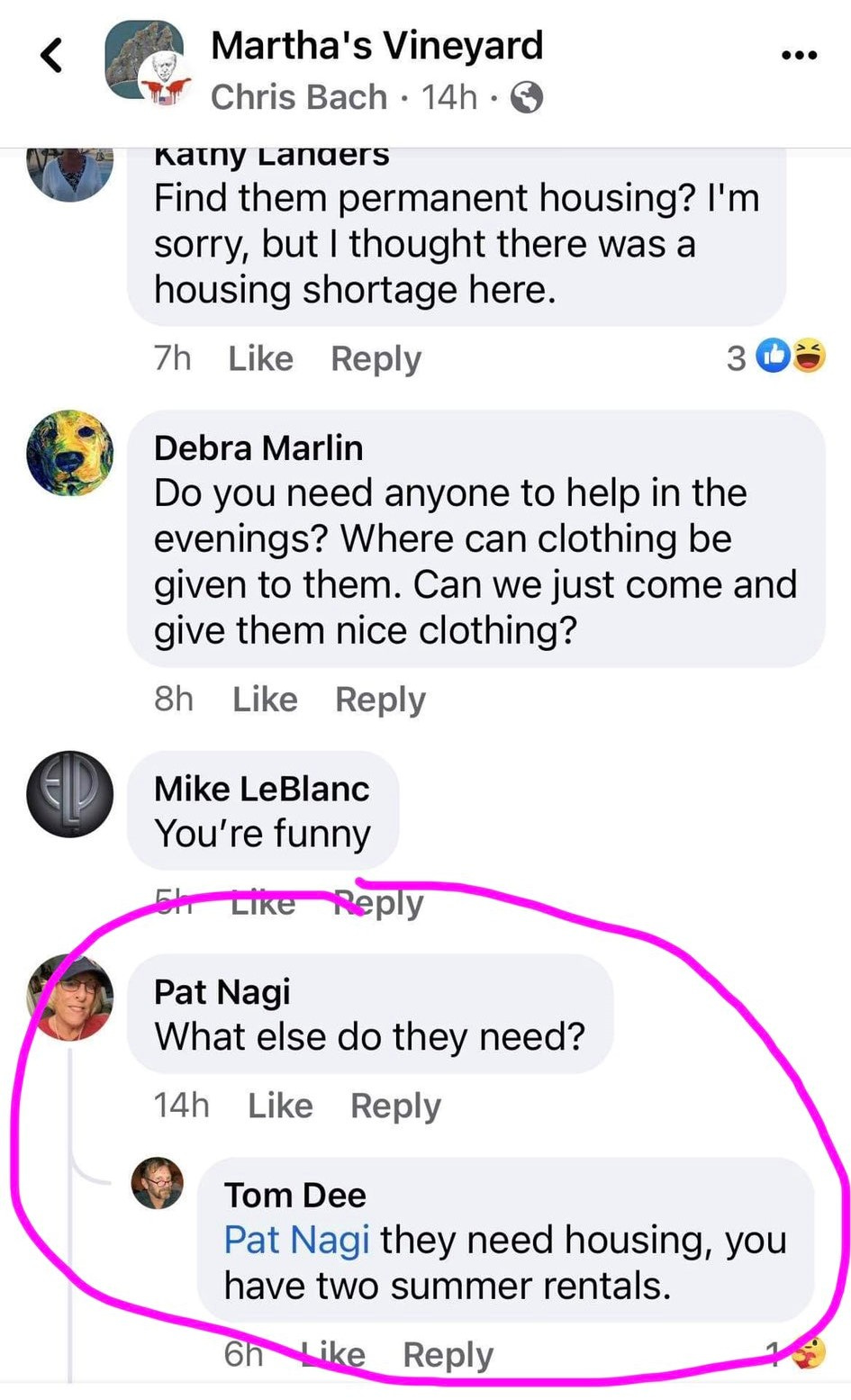Open Pat Nagi's profile picture

click(x=70, y=998)
